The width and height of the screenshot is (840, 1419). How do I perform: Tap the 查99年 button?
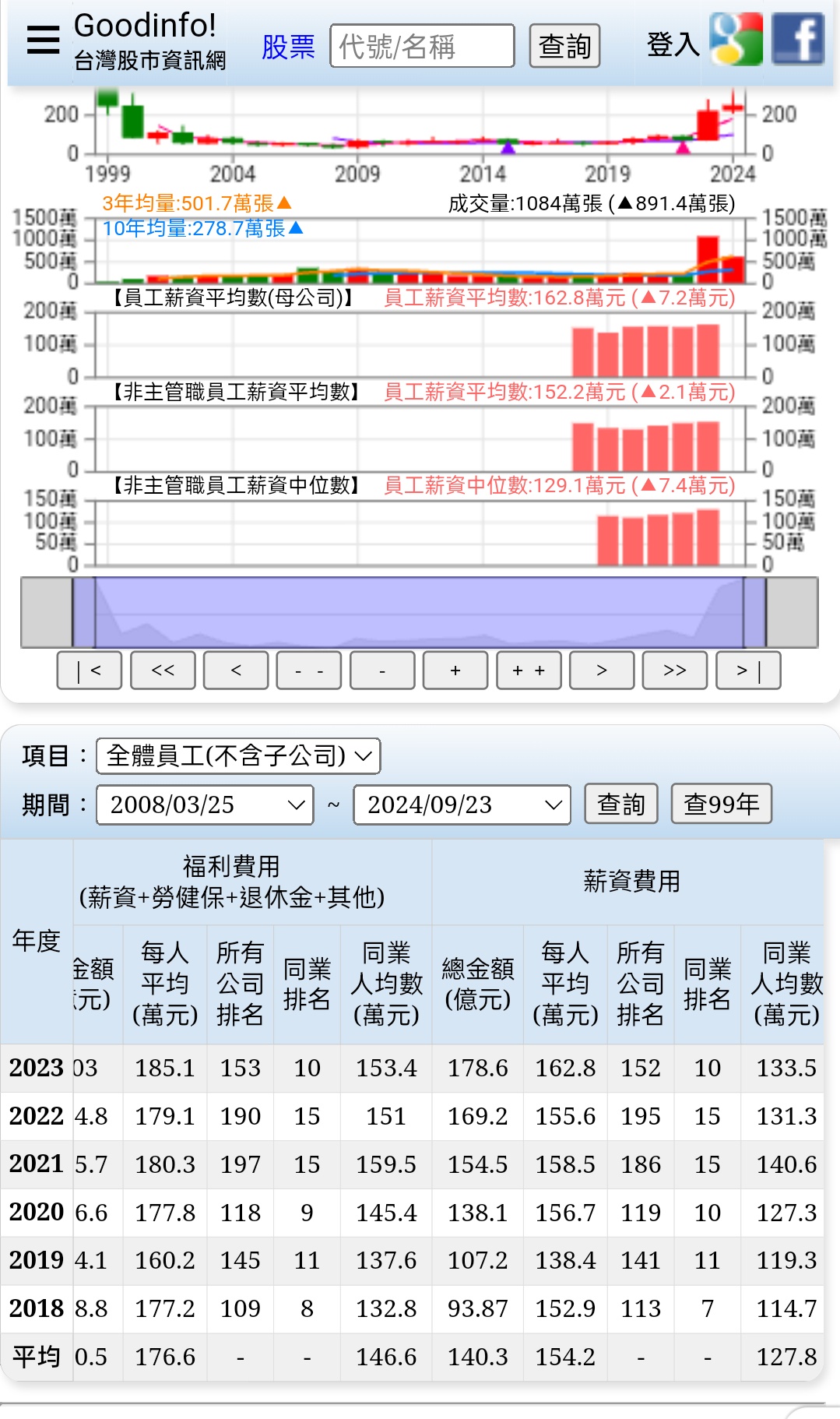[722, 804]
